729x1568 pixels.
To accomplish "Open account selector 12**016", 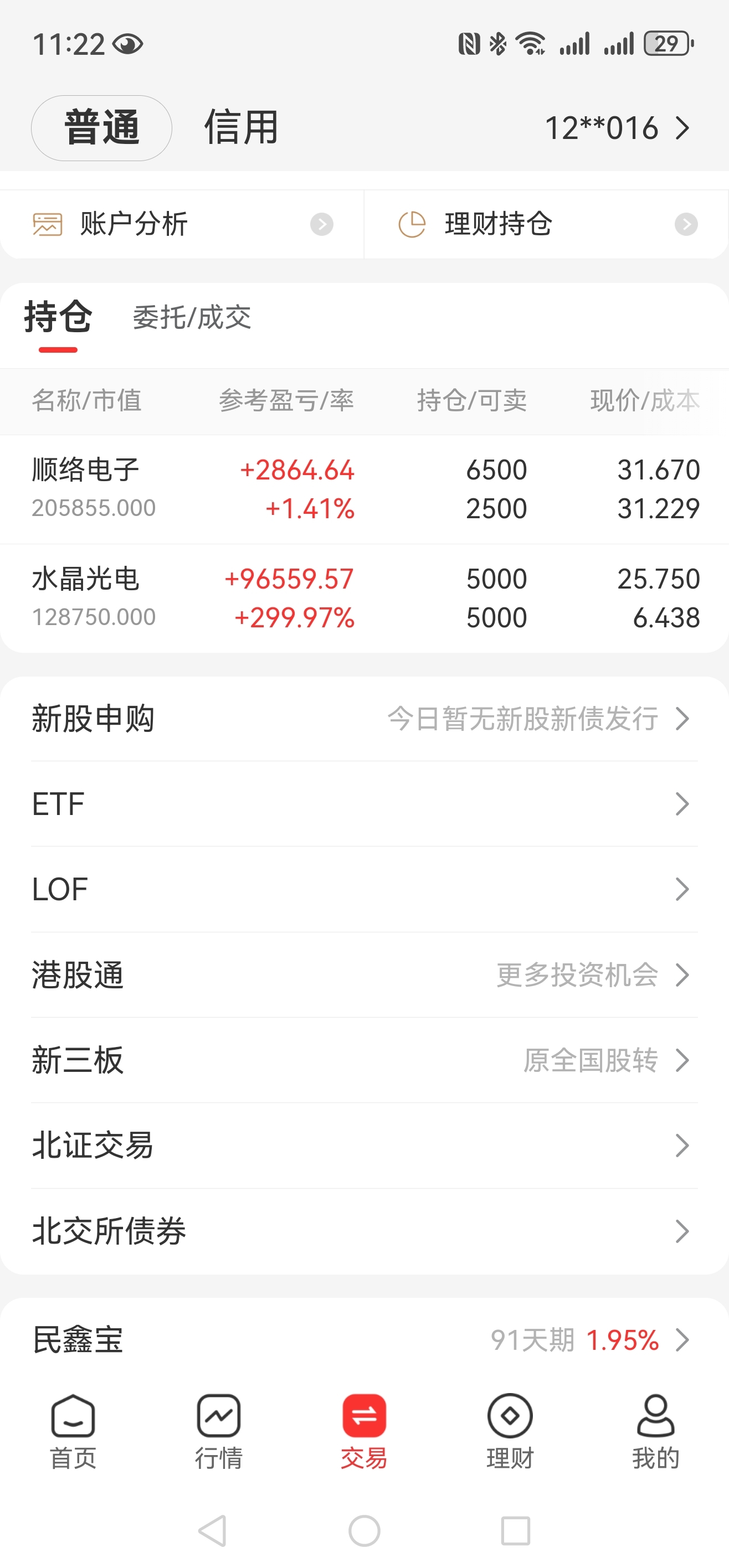I will pyautogui.click(x=617, y=128).
